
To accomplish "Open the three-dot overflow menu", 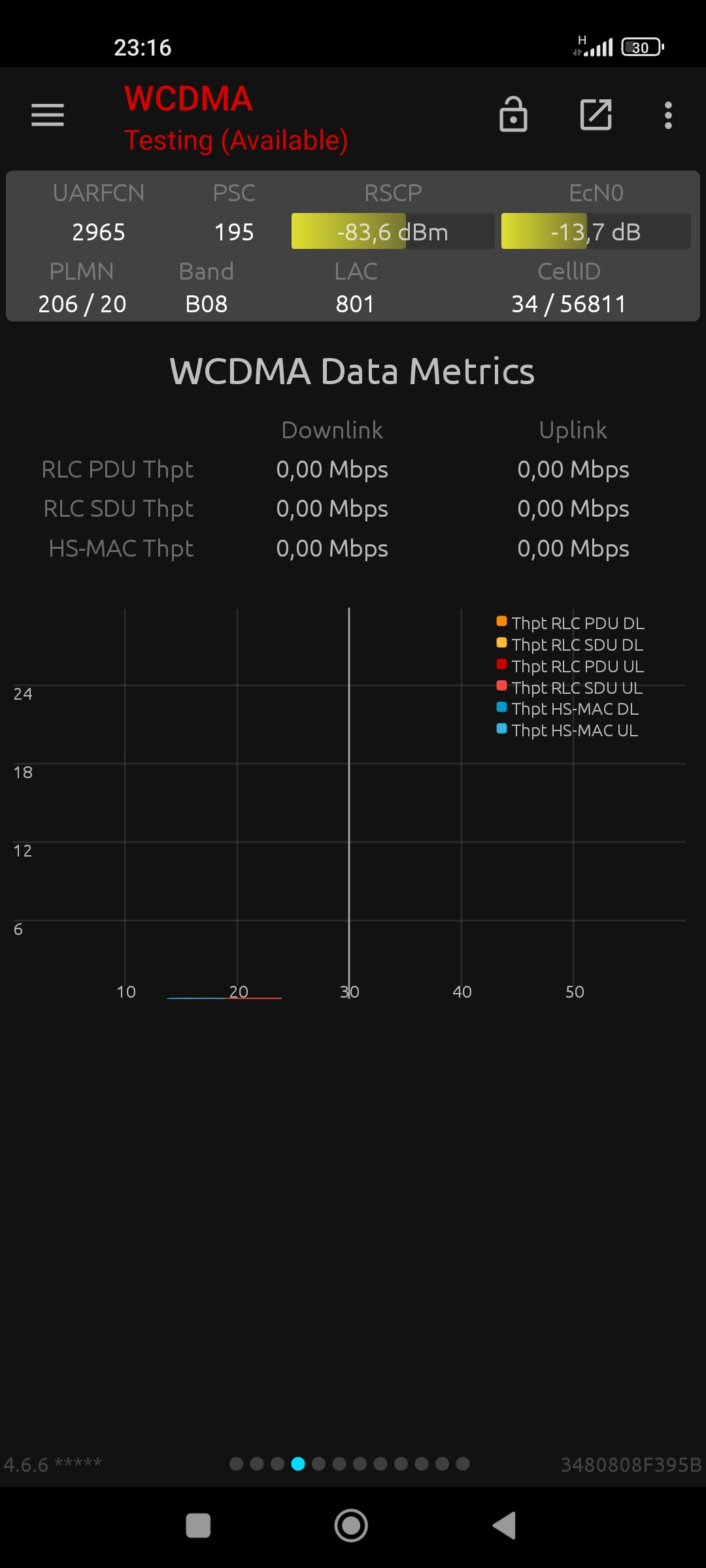I will 668,115.
